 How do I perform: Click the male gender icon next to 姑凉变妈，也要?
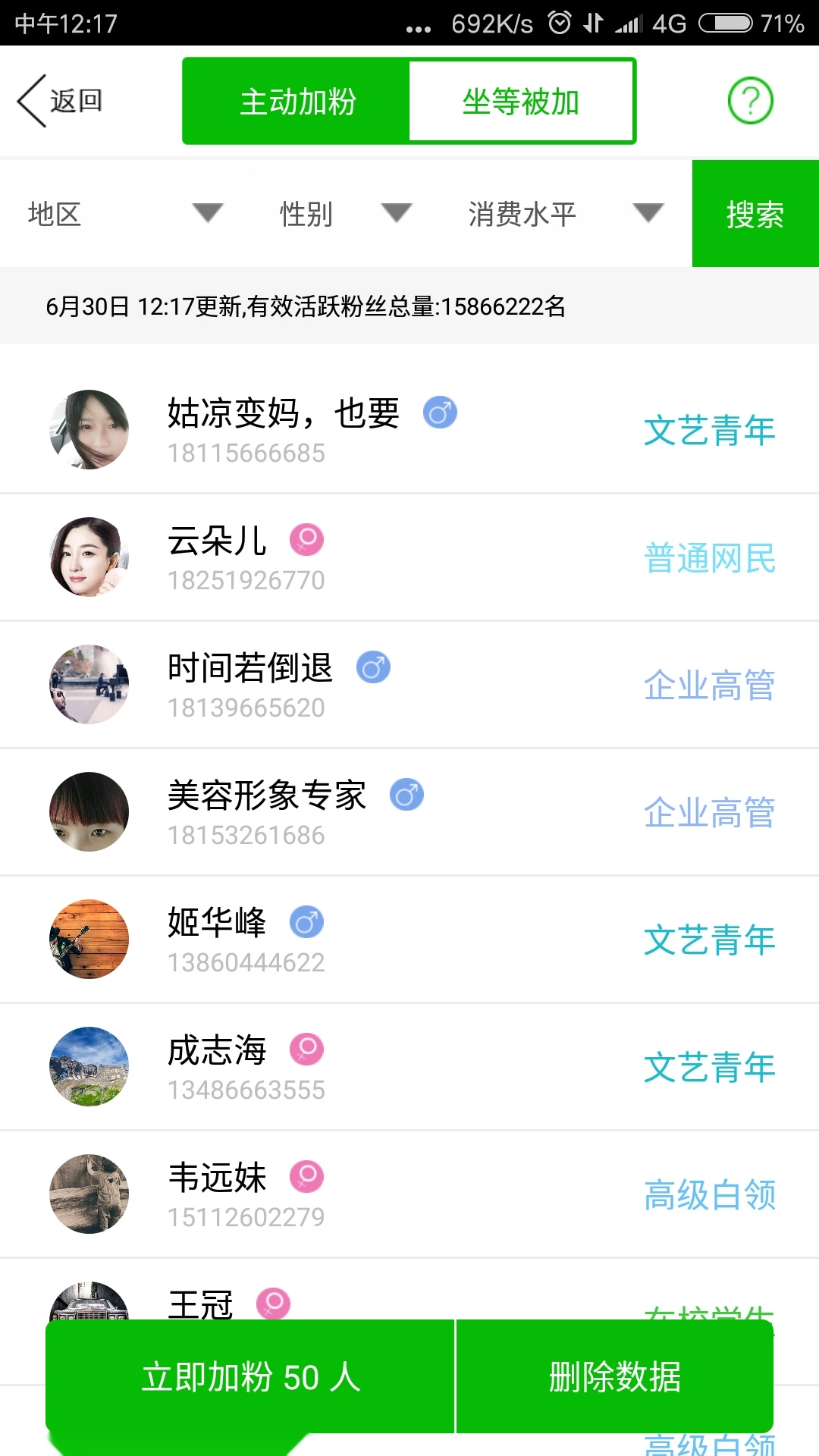click(441, 413)
